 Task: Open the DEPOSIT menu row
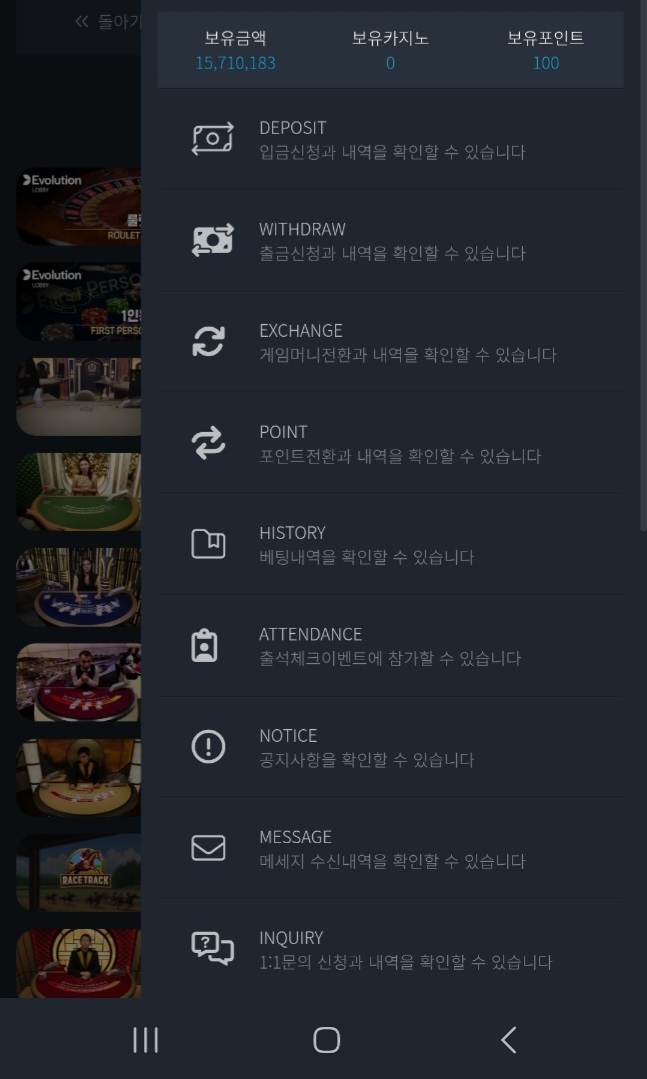pos(390,139)
